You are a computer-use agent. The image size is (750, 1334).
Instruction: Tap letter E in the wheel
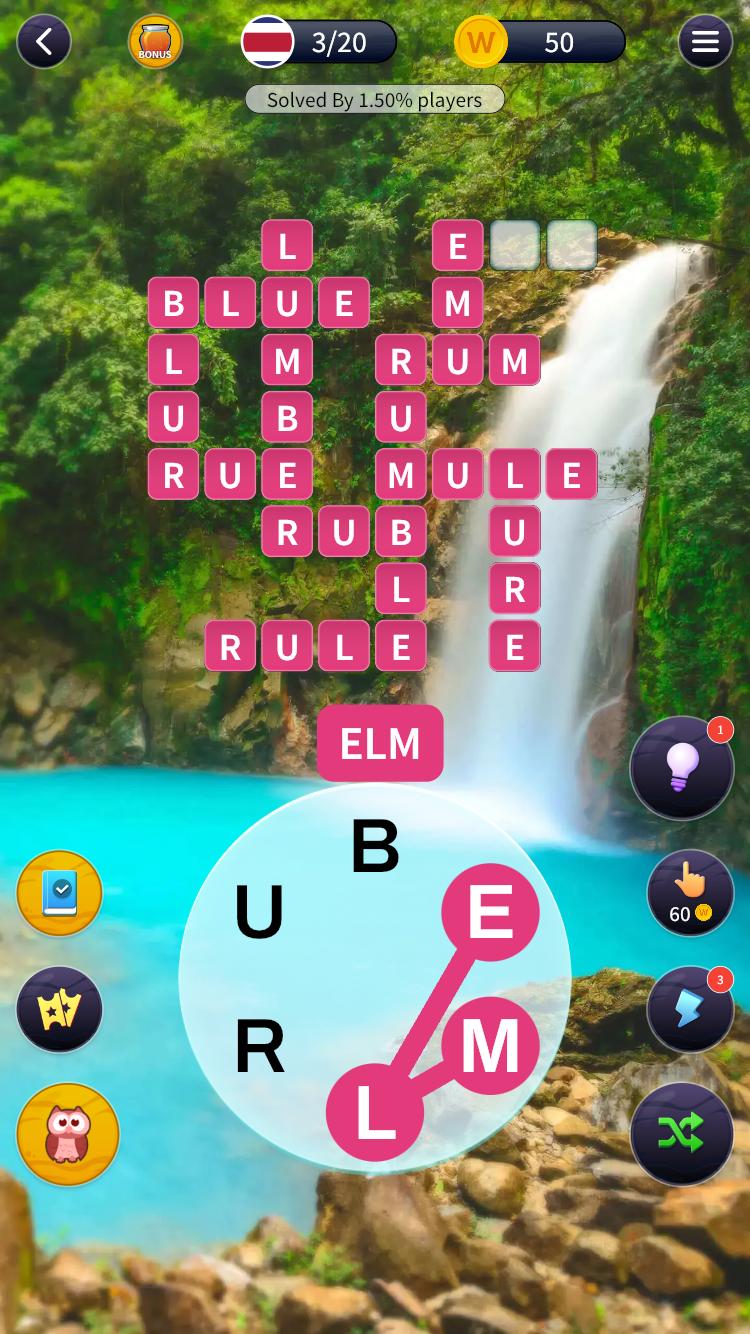tap(490, 912)
